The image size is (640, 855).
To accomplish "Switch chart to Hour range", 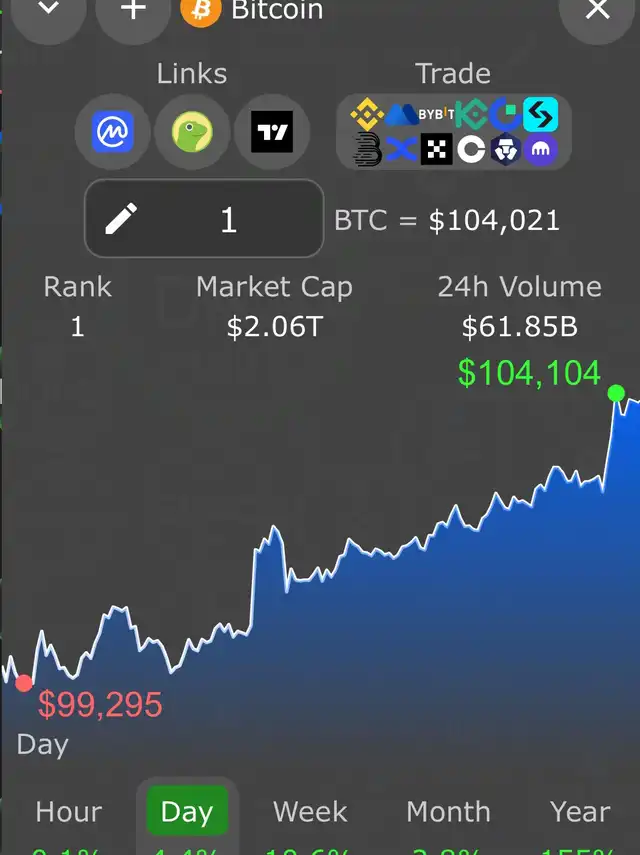I will coord(68,811).
